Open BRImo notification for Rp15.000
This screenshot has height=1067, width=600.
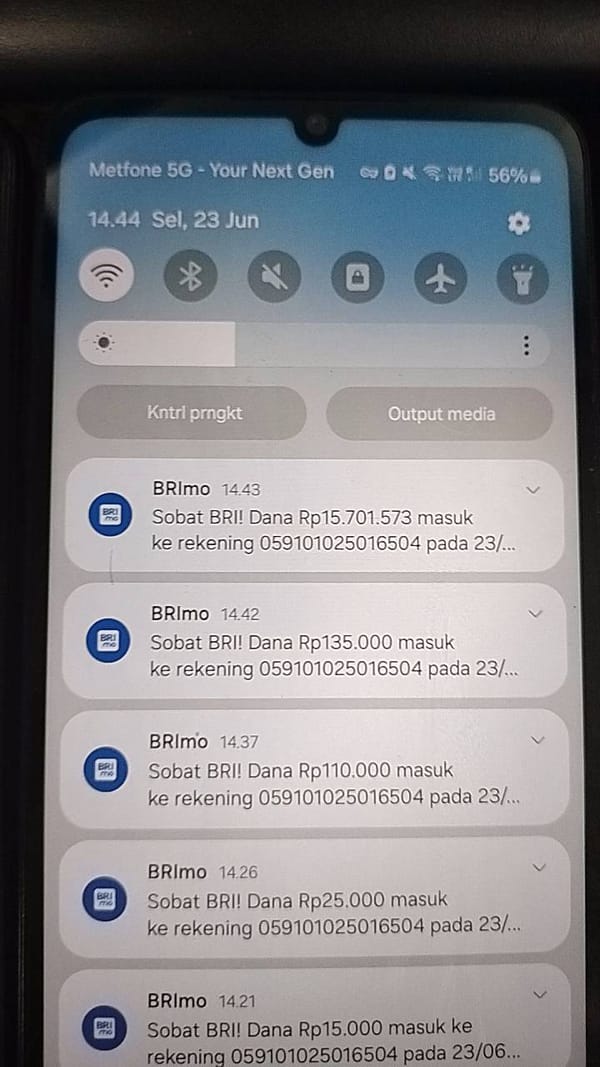(x=314, y=1018)
